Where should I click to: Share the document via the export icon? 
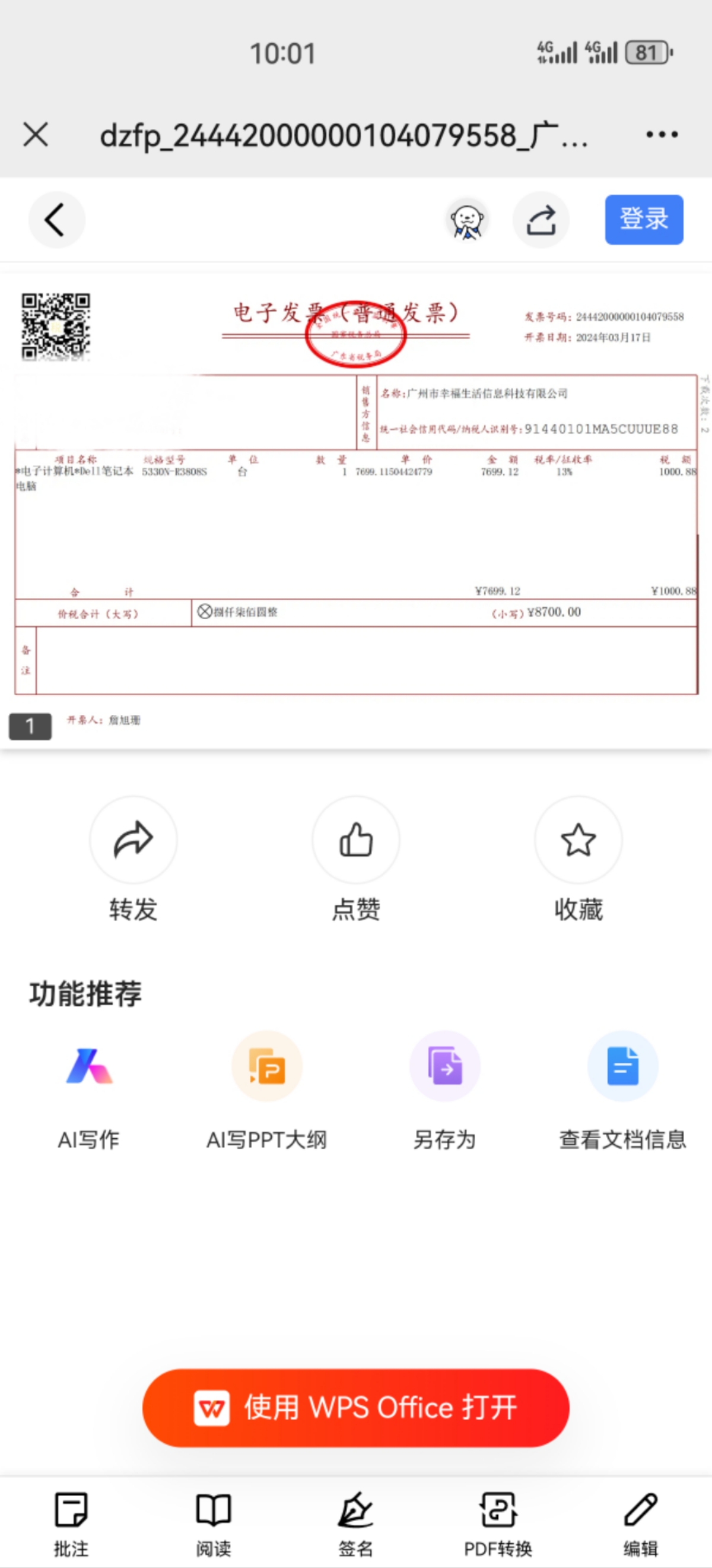click(541, 220)
